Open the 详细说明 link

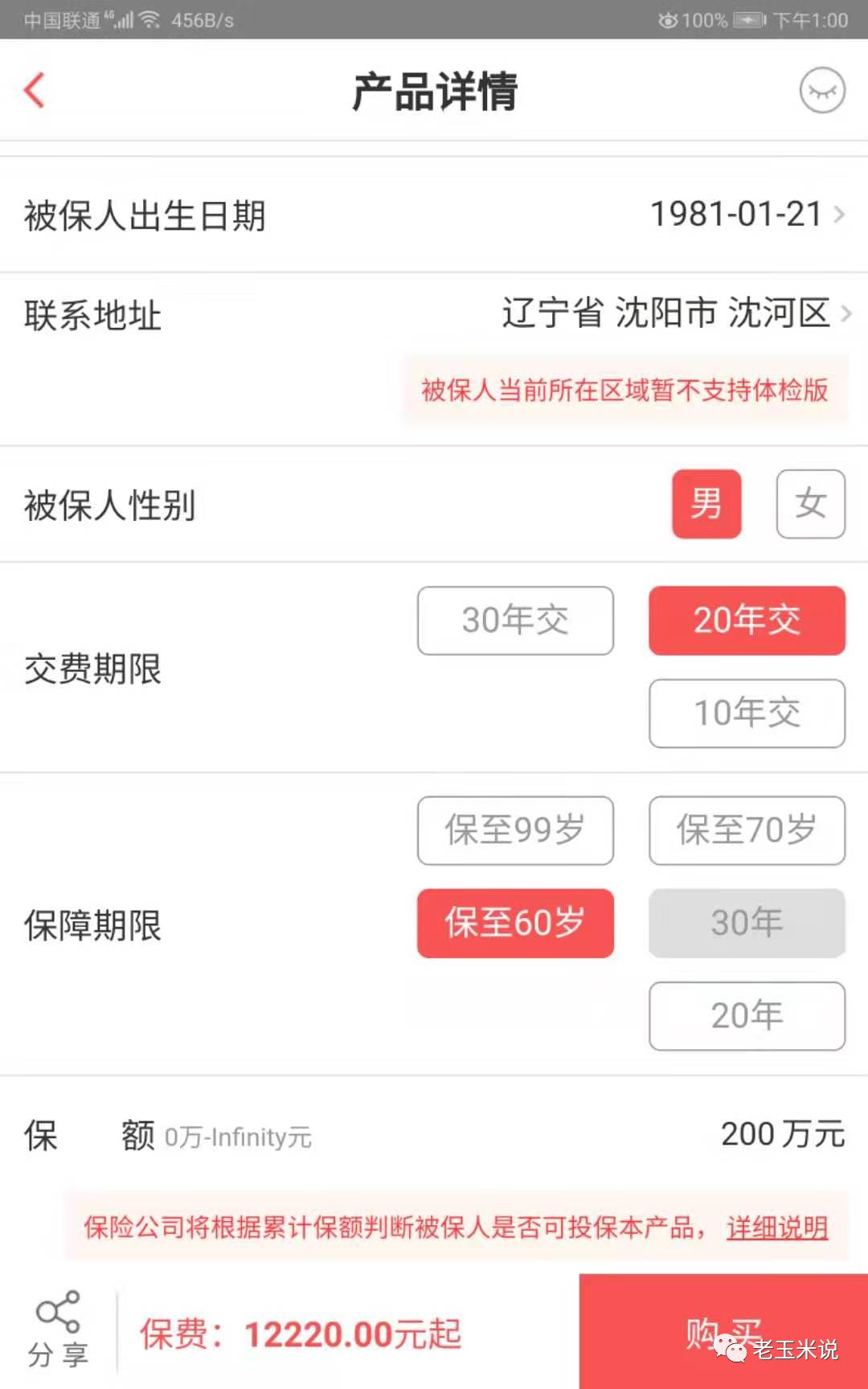(x=777, y=1227)
